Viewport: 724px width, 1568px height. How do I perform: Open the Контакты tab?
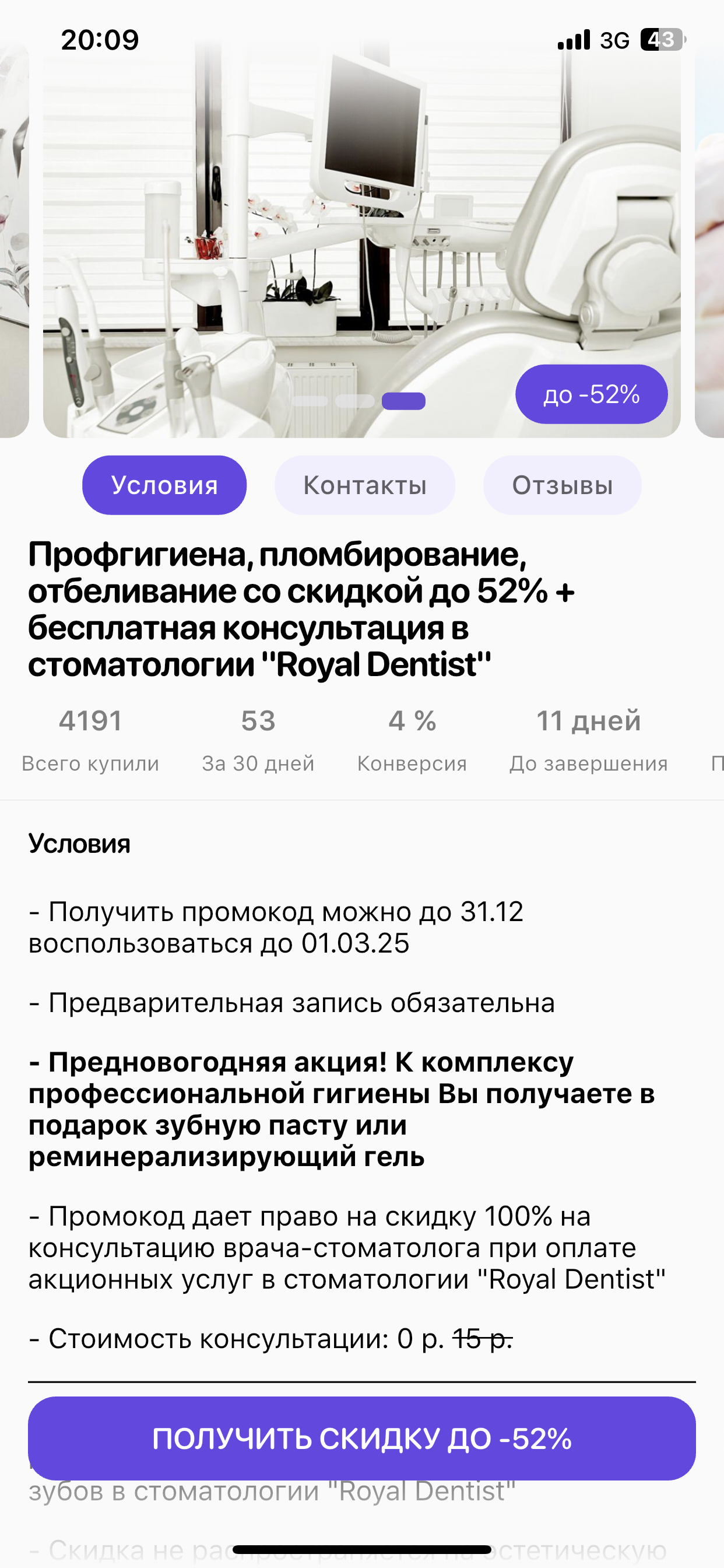tap(364, 485)
